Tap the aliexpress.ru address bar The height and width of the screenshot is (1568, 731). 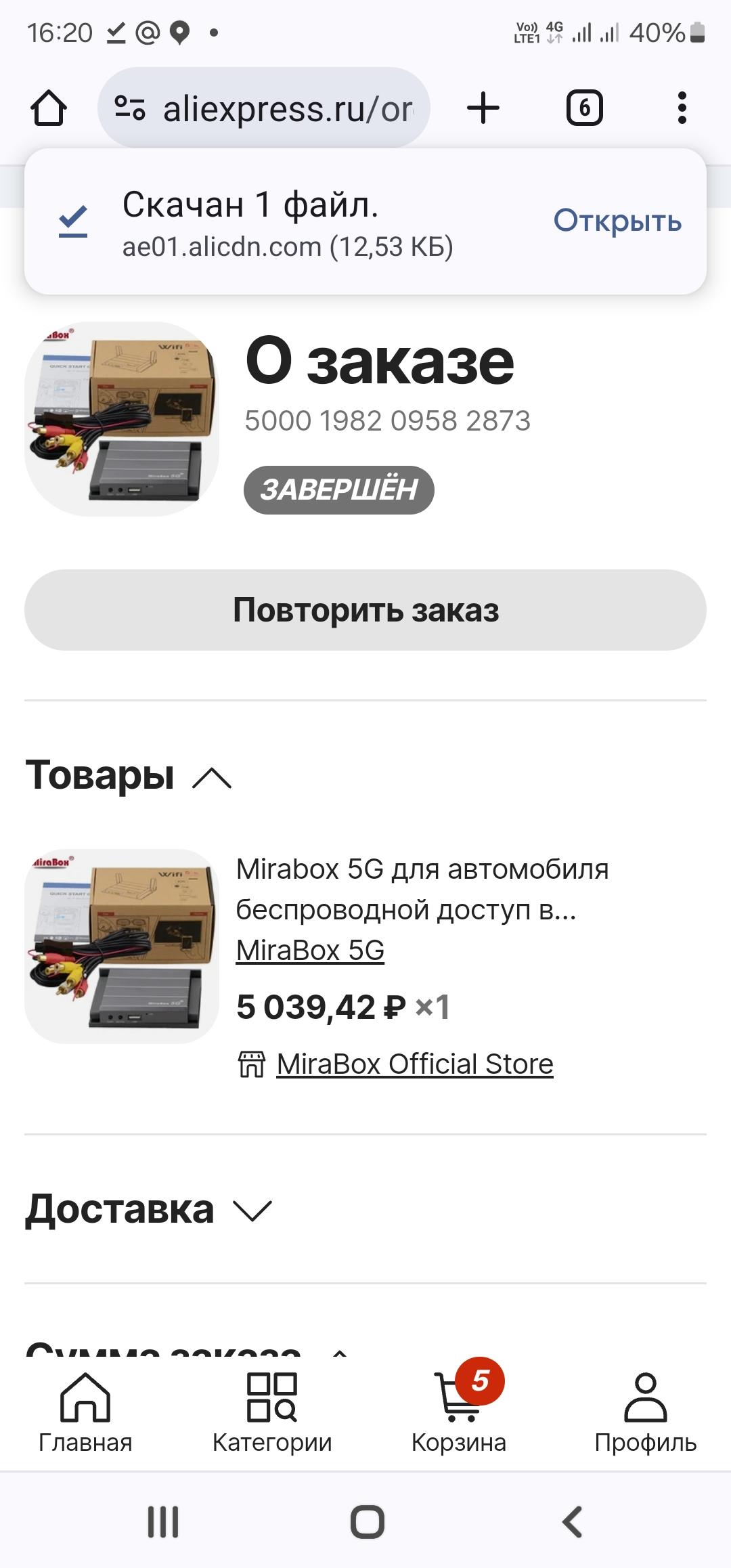[264, 108]
